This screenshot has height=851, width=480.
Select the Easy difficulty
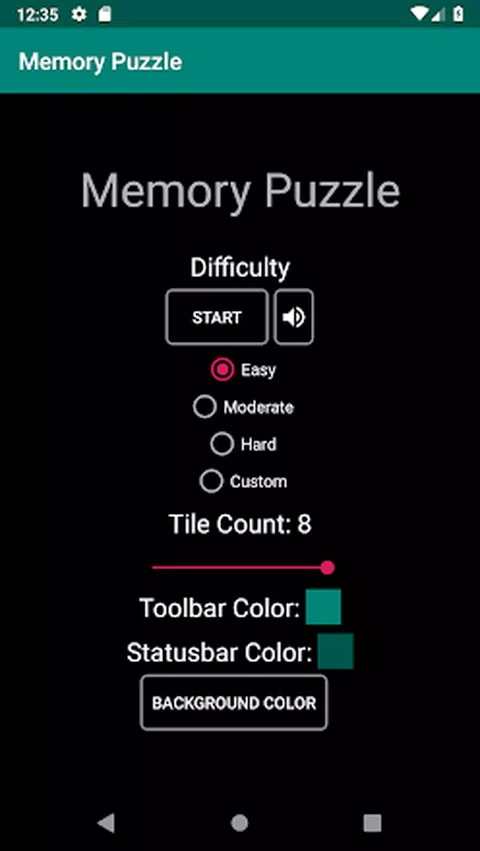pyautogui.click(x=243, y=370)
